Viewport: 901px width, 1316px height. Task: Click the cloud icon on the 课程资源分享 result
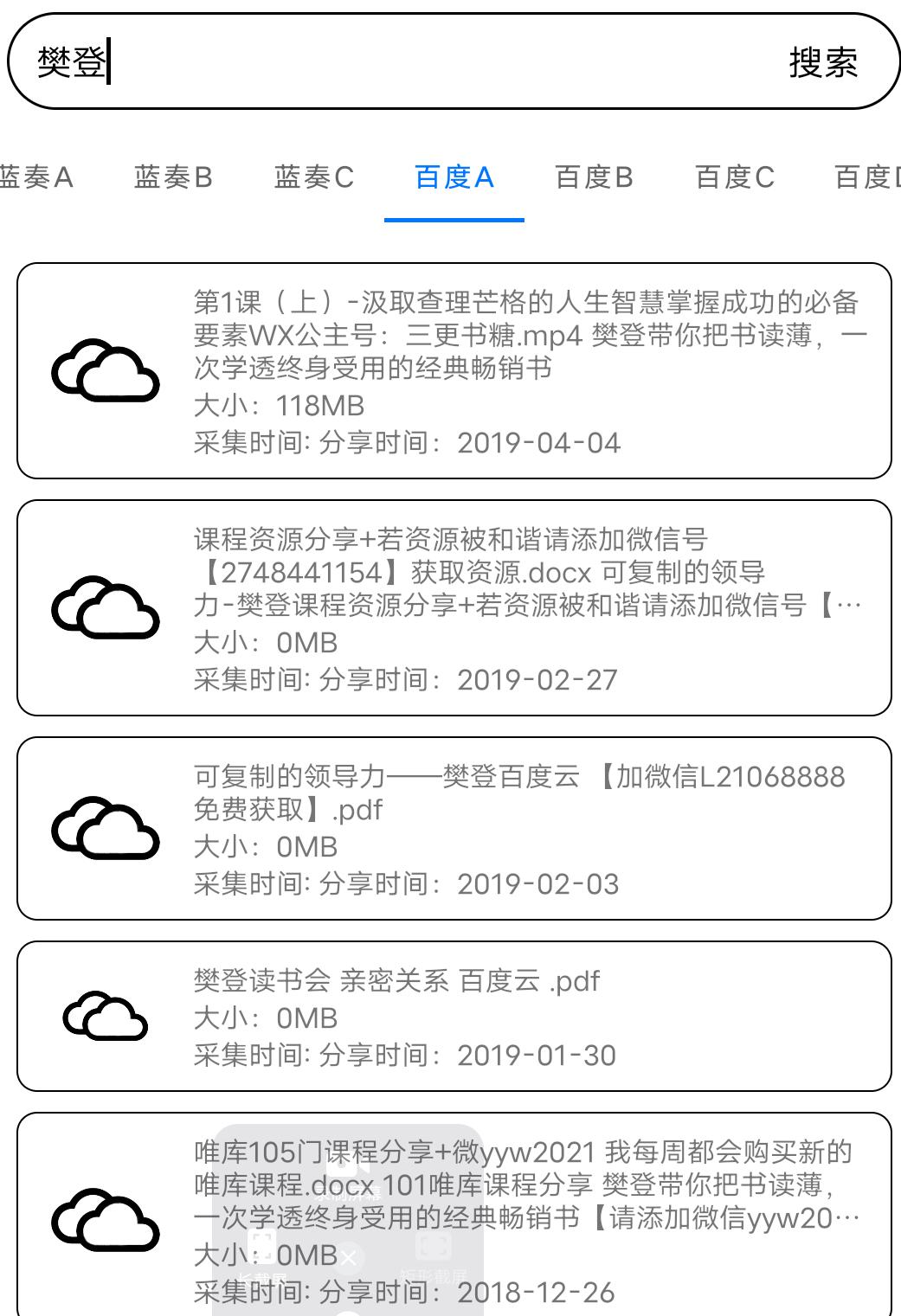[106, 608]
